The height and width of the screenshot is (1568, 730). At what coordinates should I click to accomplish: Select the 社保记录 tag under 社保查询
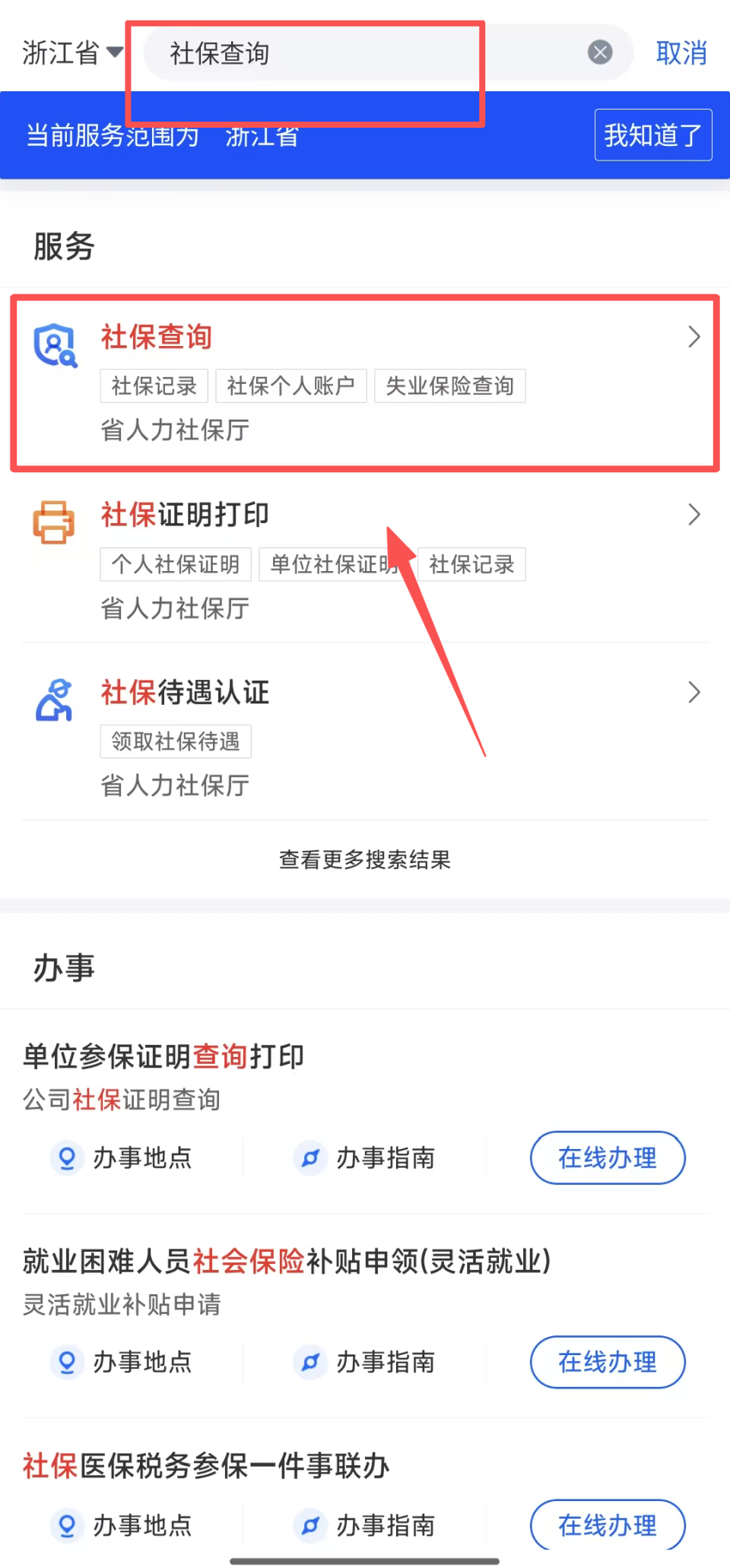click(x=153, y=386)
